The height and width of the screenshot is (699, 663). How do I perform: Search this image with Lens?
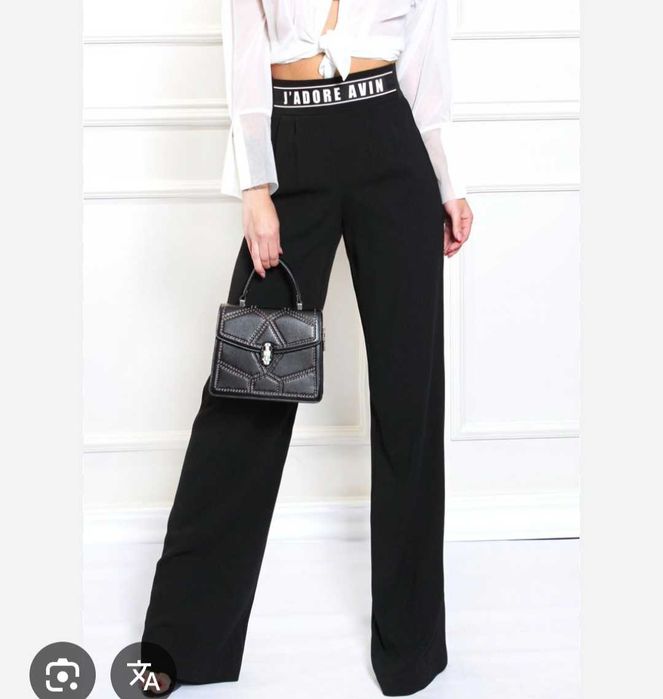coord(62,674)
